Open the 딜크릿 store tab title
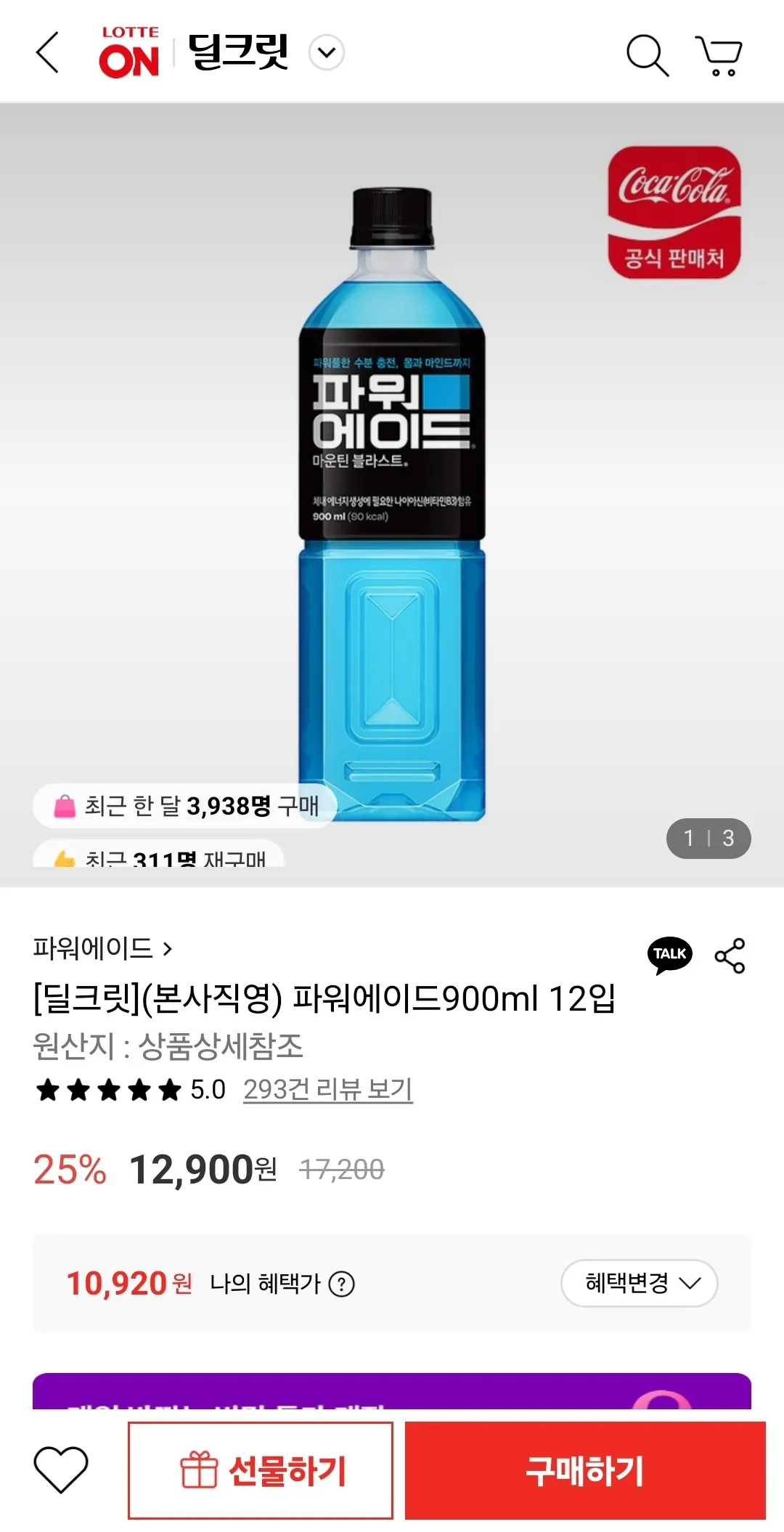The image size is (784, 1532). 234,52
